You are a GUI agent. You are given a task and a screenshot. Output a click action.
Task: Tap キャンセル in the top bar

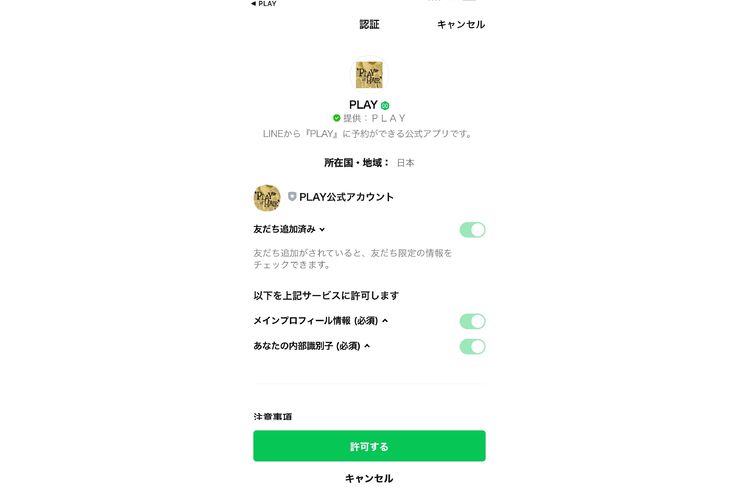(460, 24)
